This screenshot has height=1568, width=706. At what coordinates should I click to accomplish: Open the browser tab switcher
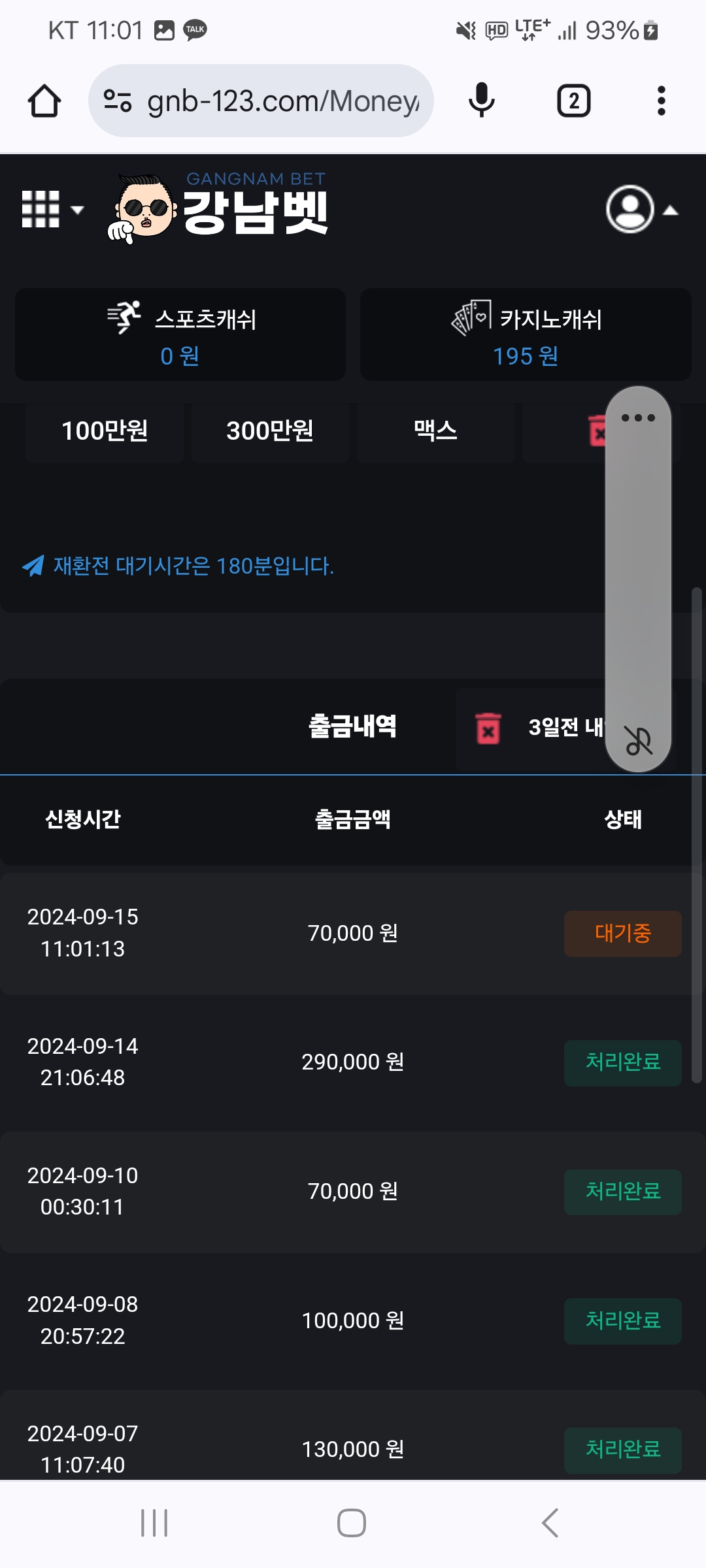point(573,101)
